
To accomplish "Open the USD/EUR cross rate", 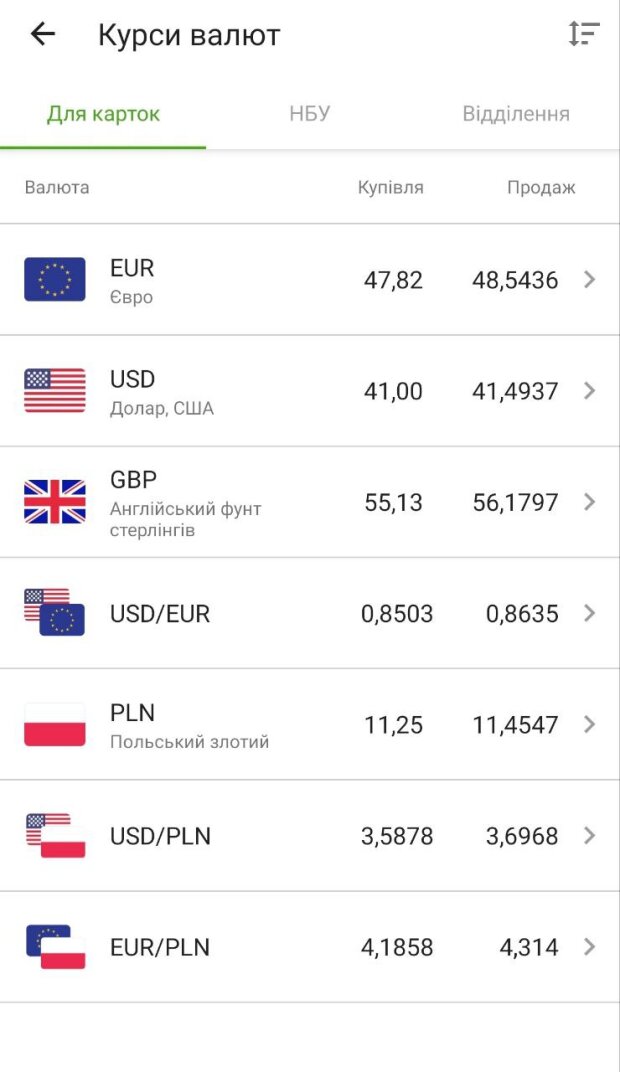I will point(310,613).
